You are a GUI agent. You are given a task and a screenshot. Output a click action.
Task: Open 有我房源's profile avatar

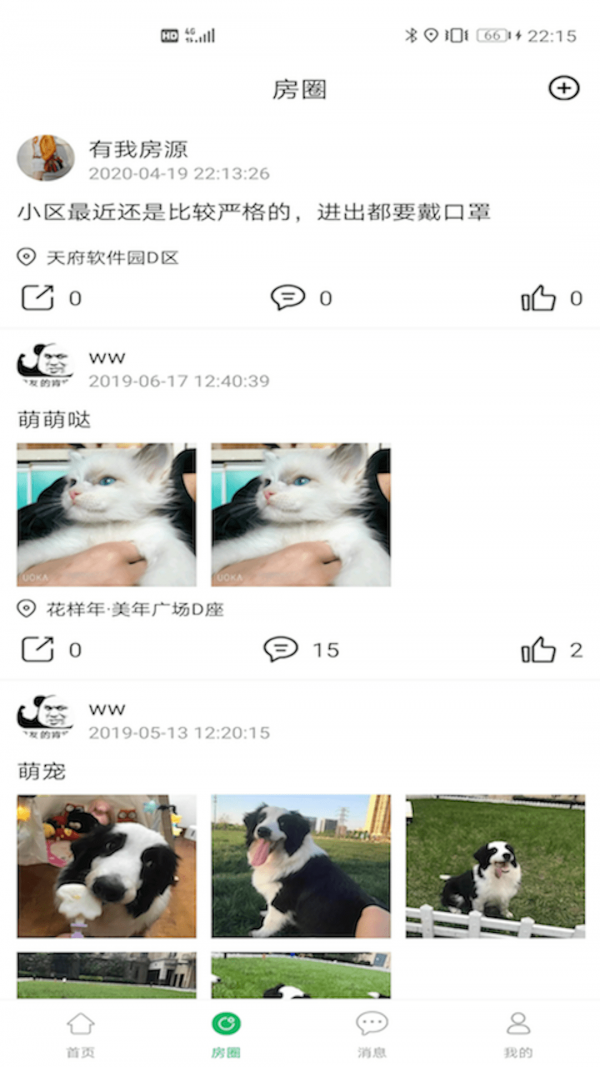[46, 158]
